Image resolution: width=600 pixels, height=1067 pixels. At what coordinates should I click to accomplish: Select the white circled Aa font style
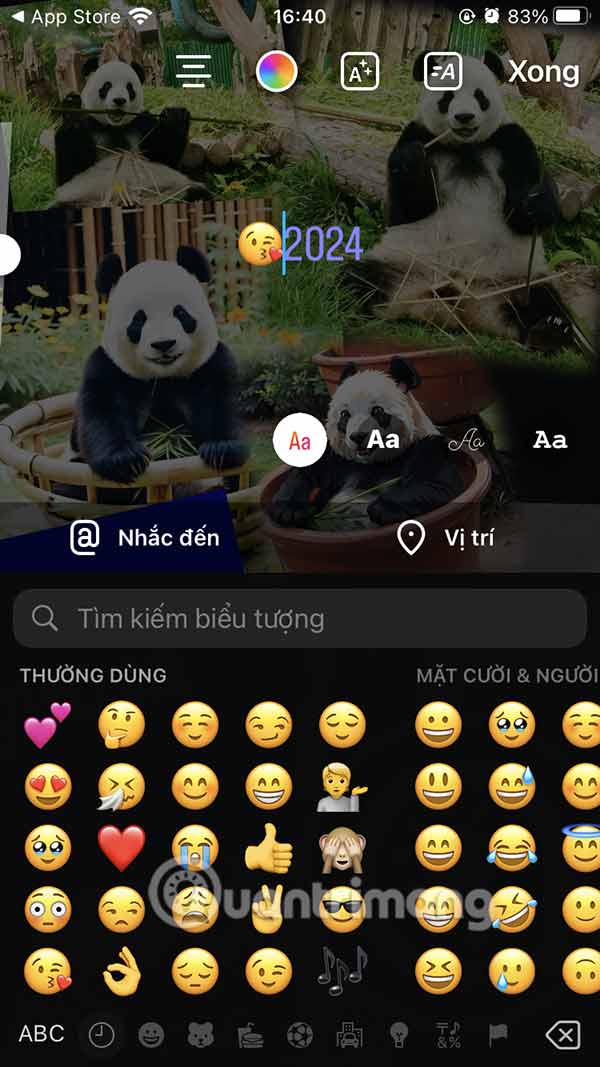coord(299,440)
